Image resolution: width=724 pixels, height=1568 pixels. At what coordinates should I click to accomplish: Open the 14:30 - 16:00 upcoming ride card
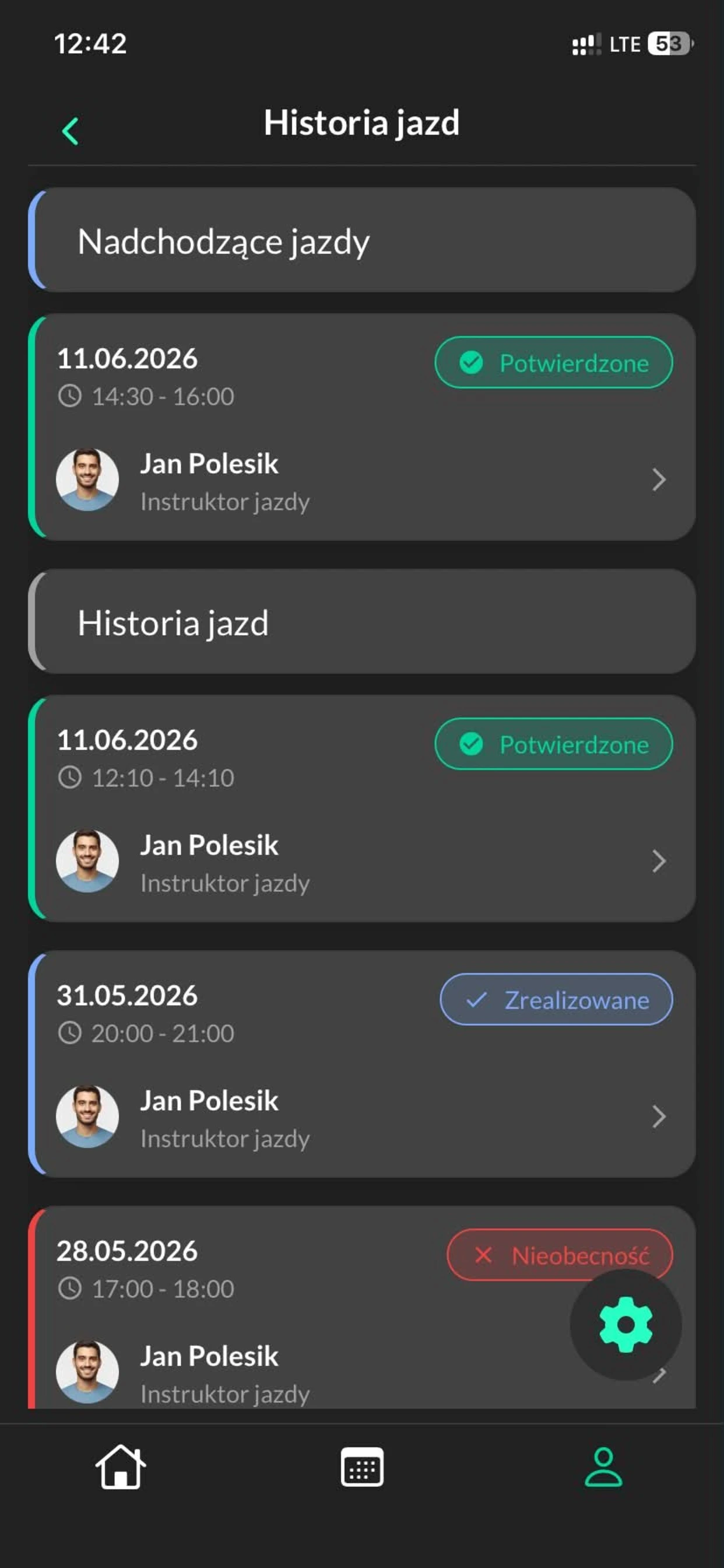(x=362, y=426)
